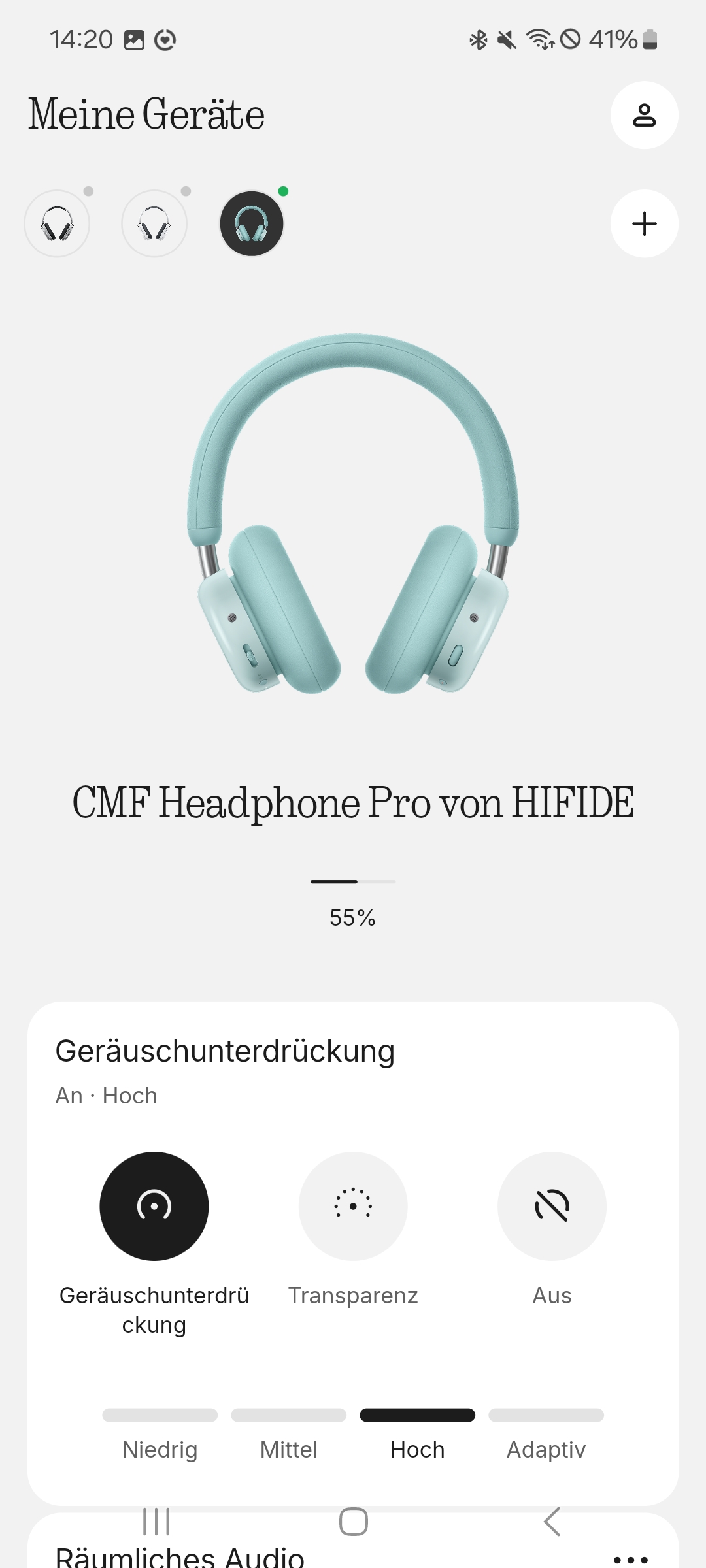This screenshot has height=1568, width=706.
Task: Add a new device with plus button
Action: pos(644,223)
